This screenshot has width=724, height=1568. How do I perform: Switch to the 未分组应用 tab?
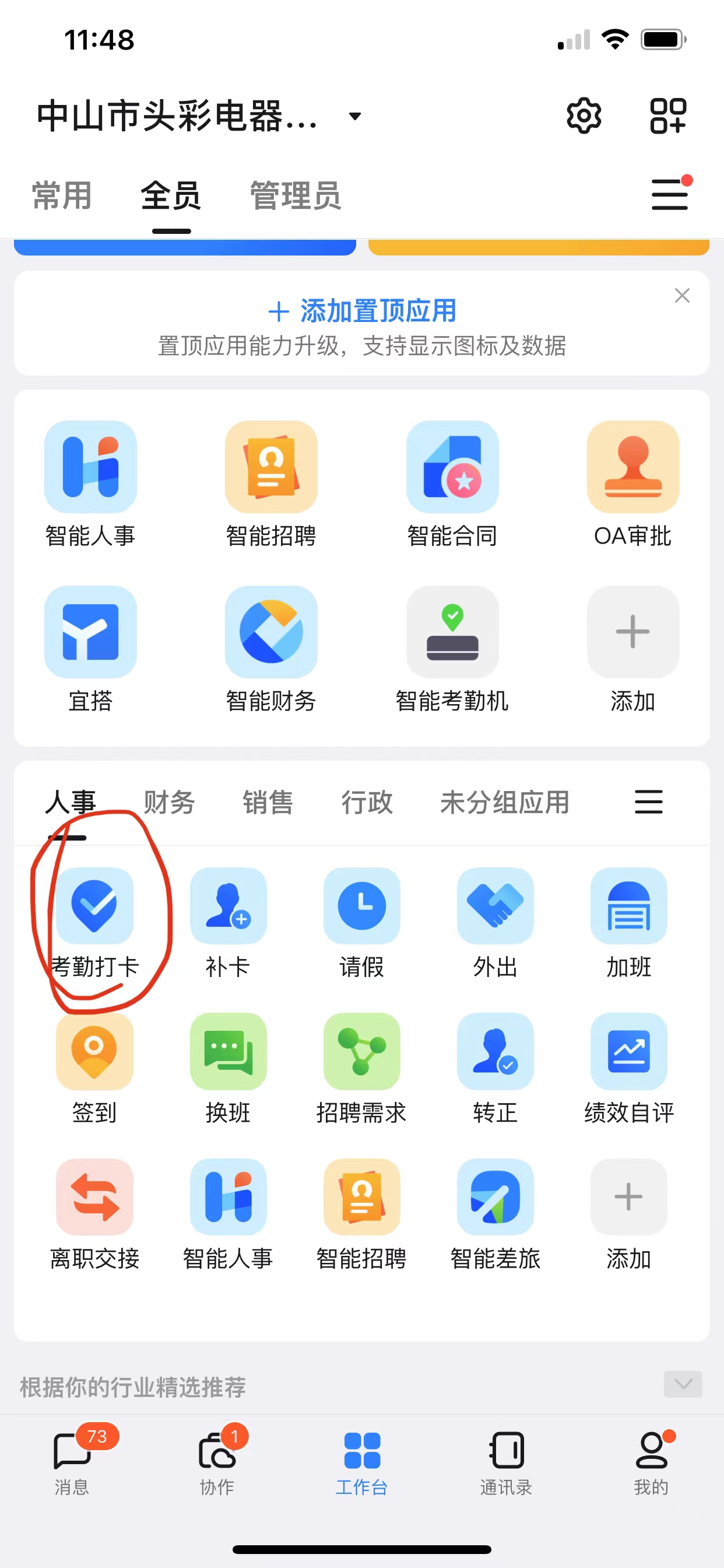pos(504,802)
